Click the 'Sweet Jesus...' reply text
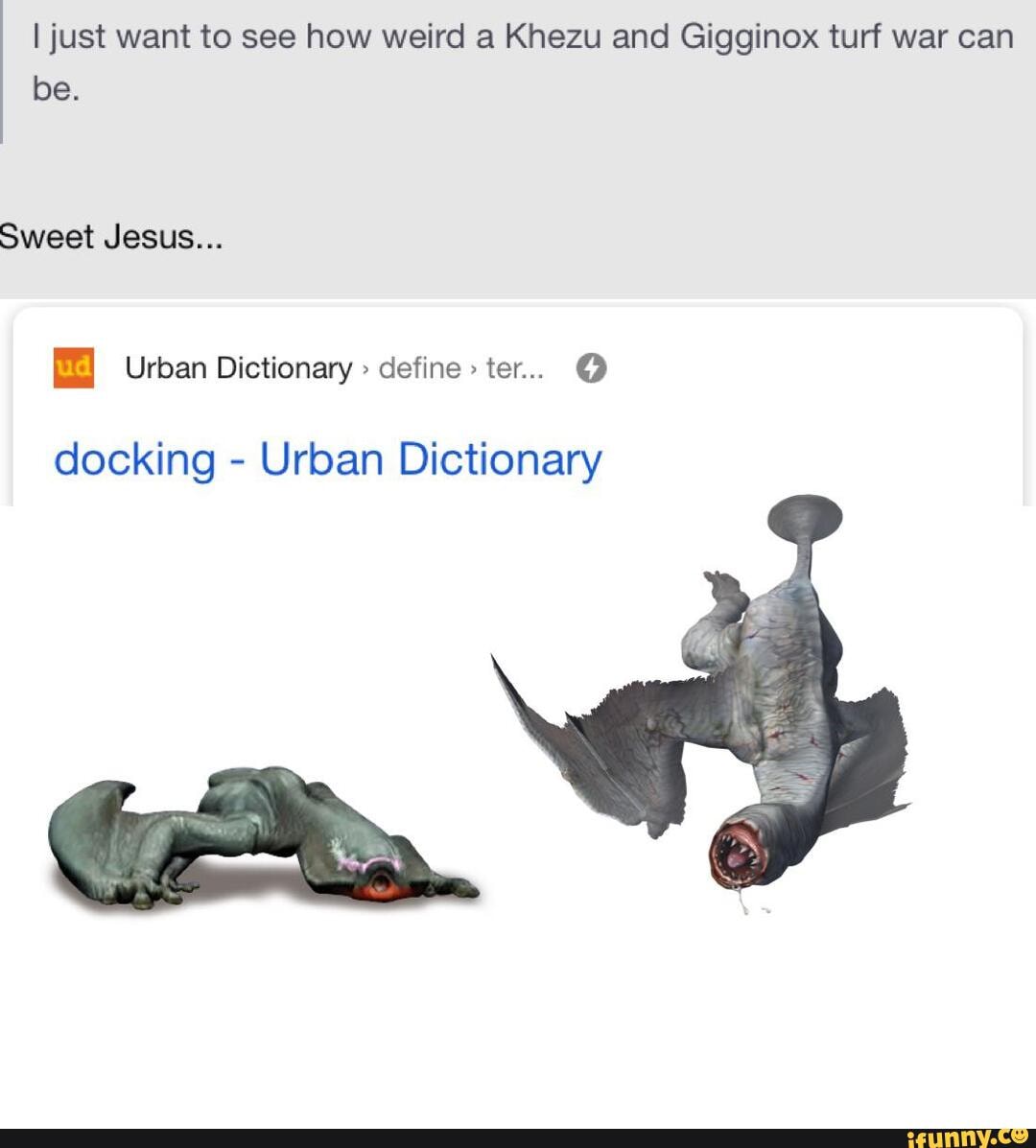The image size is (1036, 1148). (x=110, y=236)
